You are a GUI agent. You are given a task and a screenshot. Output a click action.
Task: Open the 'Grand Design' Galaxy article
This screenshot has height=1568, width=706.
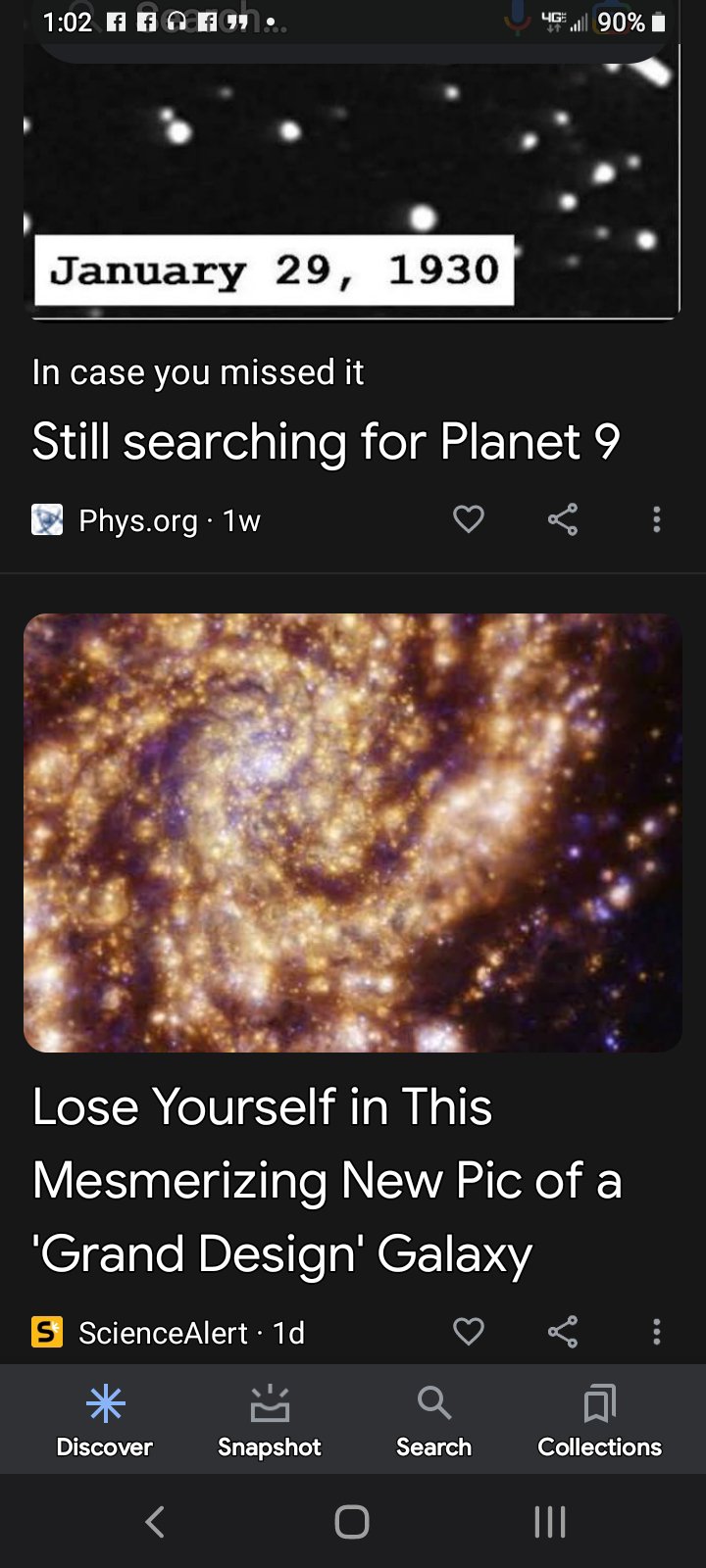(328, 1180)
